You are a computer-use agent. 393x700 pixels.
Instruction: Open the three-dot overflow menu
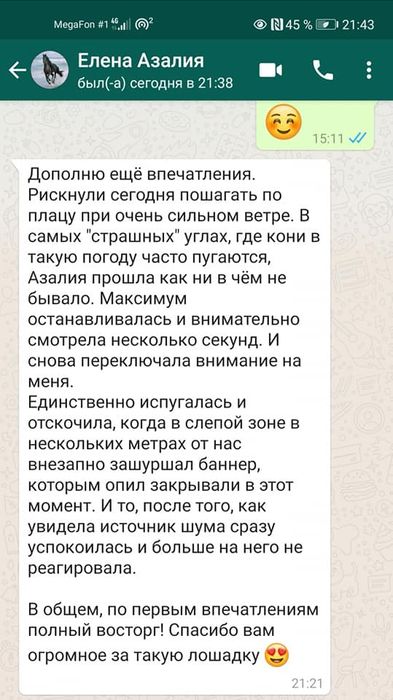(x=369, y=70)
